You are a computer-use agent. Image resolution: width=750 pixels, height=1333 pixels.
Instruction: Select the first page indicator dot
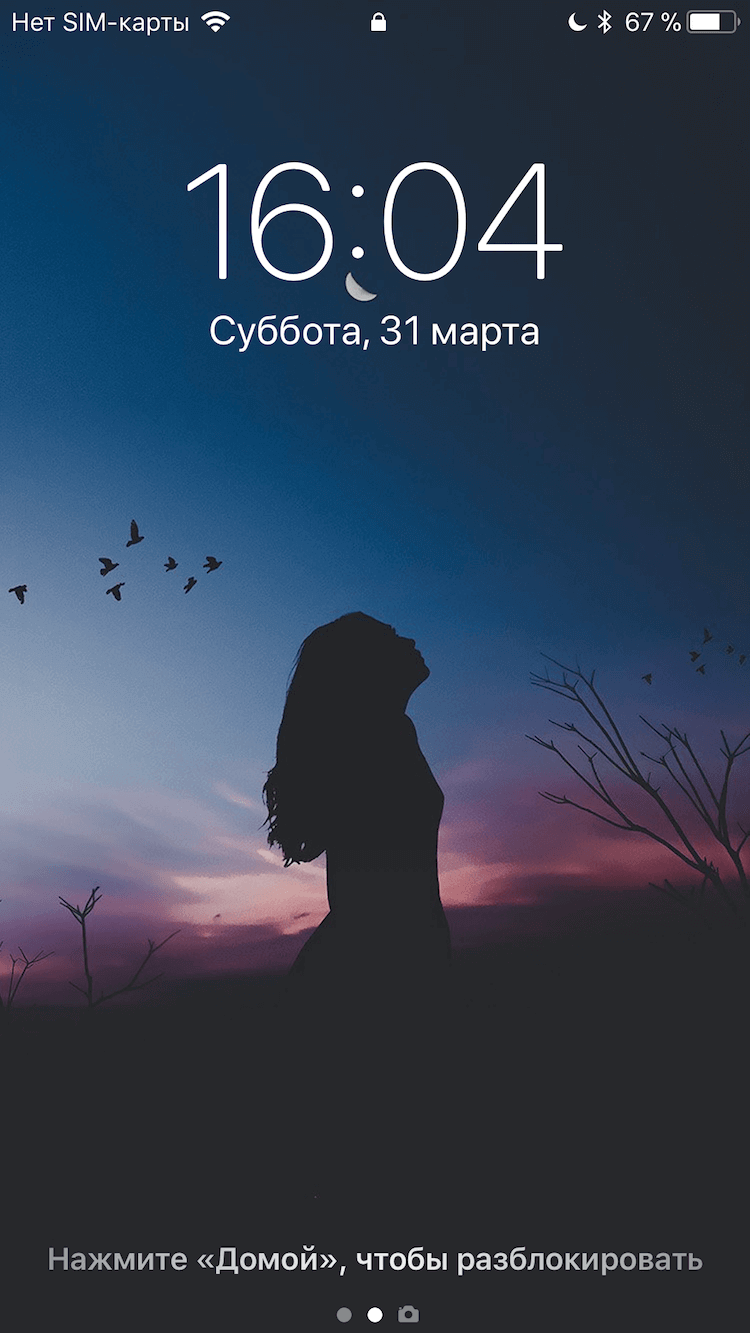(344, 1315)
